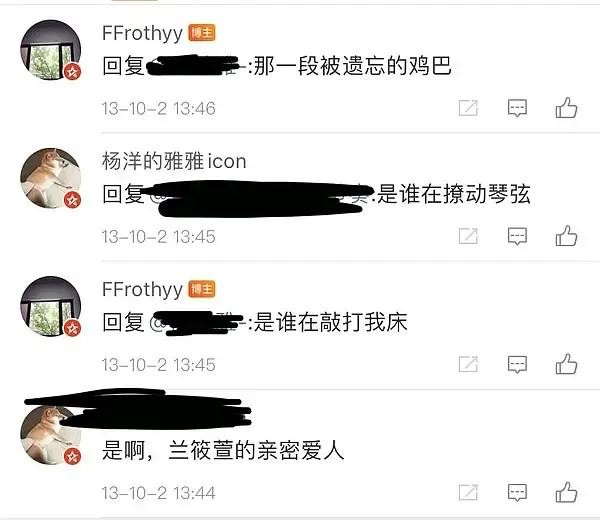Reply to the comment posted at 13:44
600x520 pixels.
pos(517,492)
